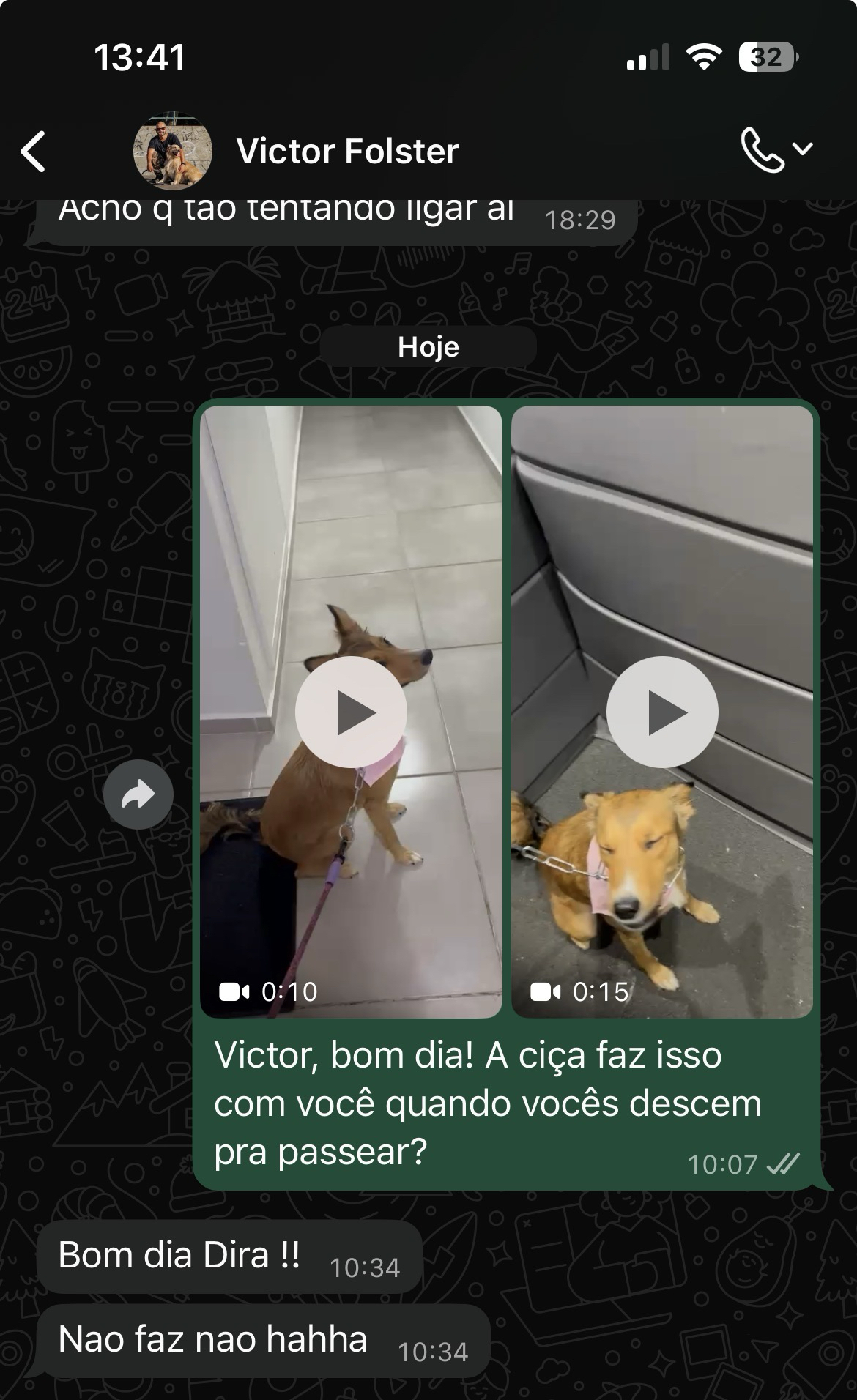Go back to the chat list
Screen dimensions: 857x1400
point(34,152)
